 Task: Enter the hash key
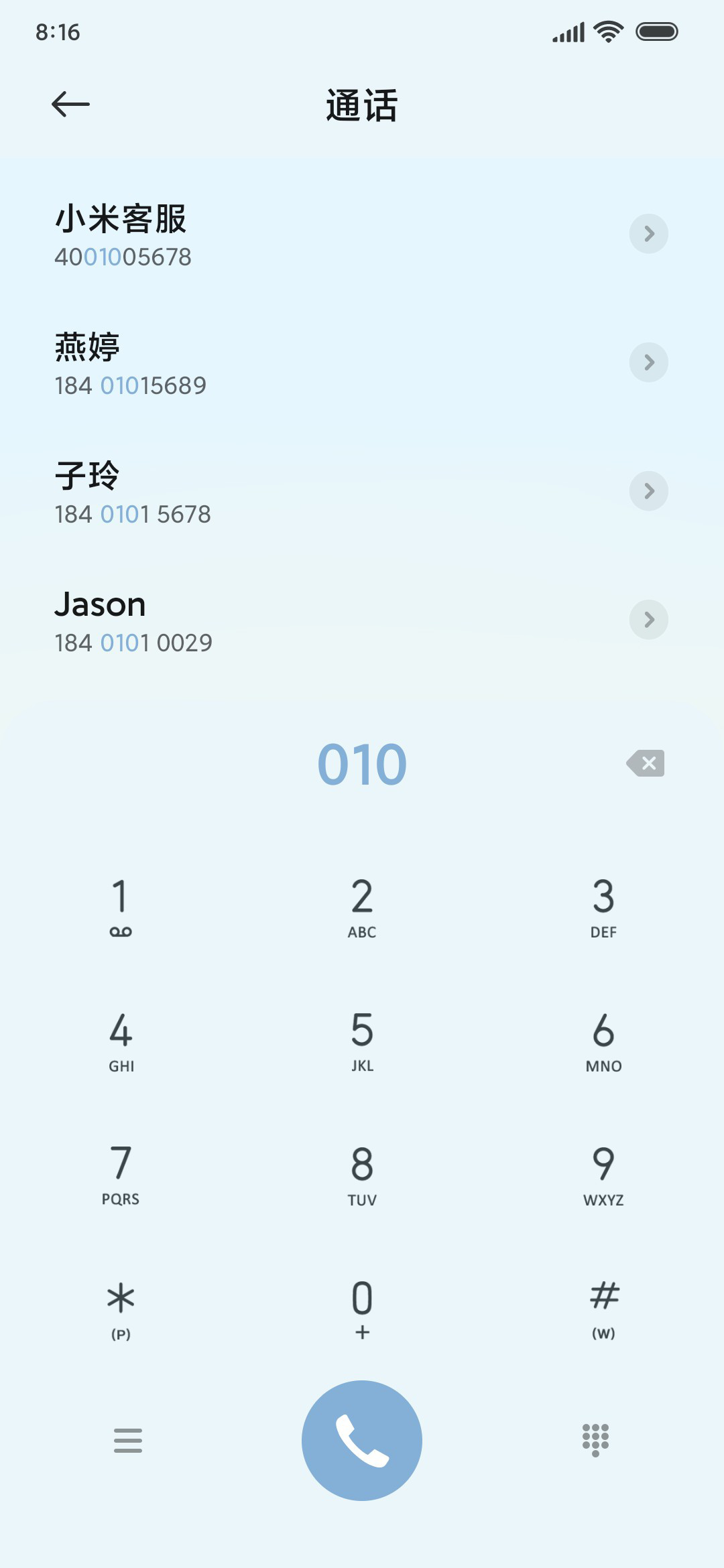point(603,1309)
